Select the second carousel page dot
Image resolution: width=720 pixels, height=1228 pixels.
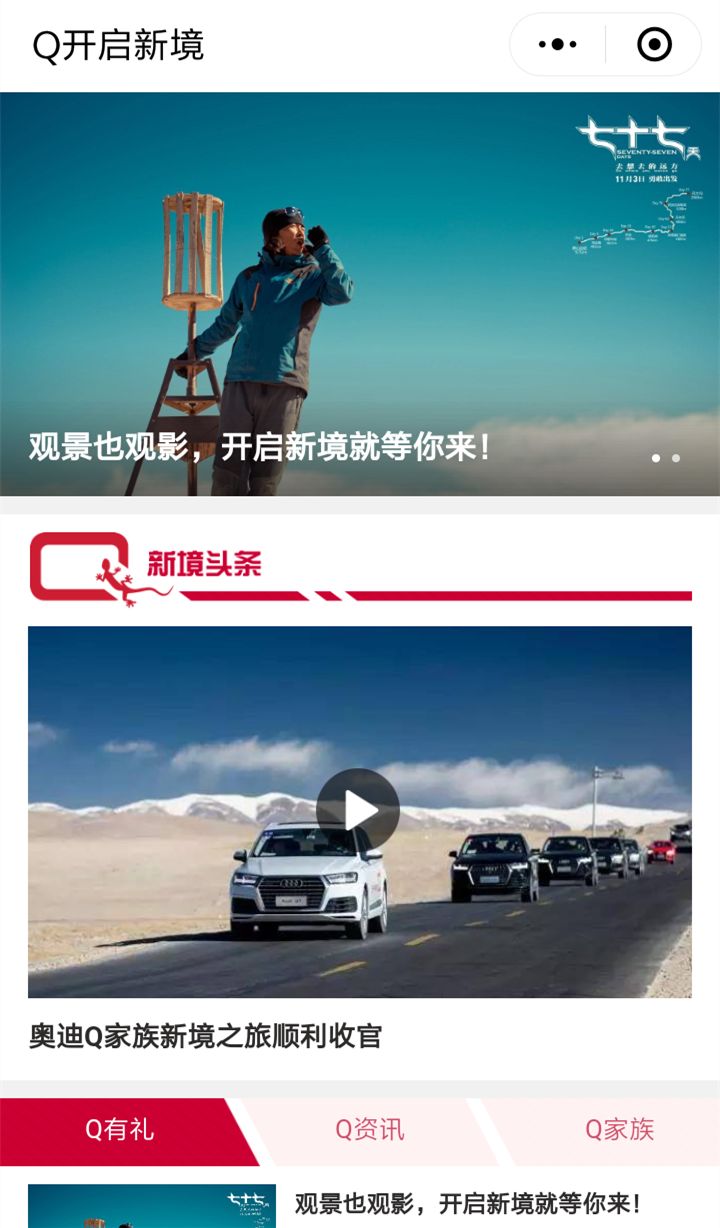click(x=676, y=458)
